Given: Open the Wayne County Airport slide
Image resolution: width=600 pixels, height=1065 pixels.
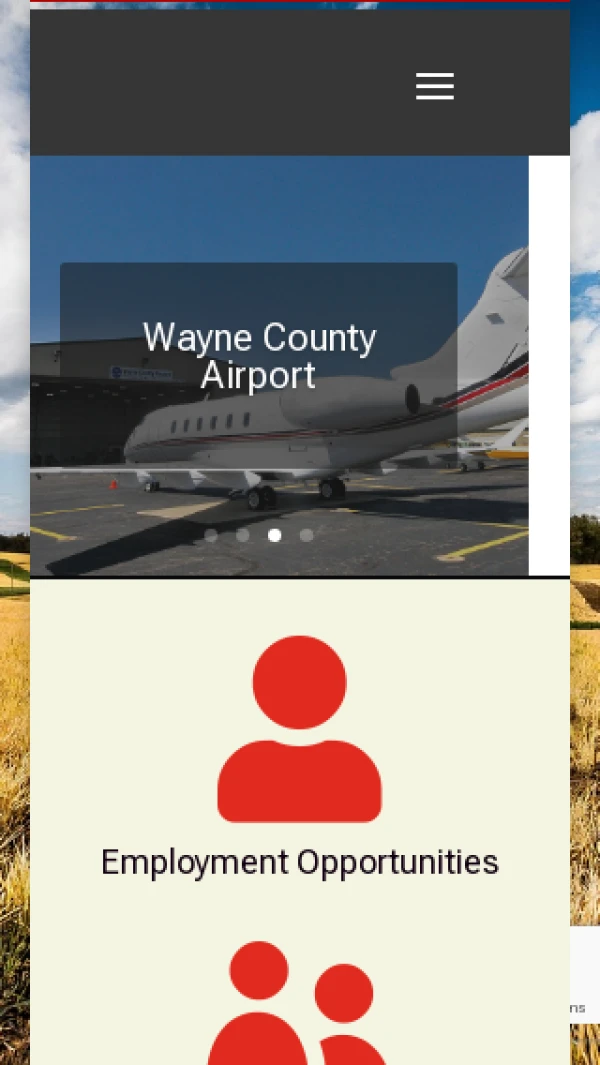Looking at the screenshot, I should tap(259, 356).
